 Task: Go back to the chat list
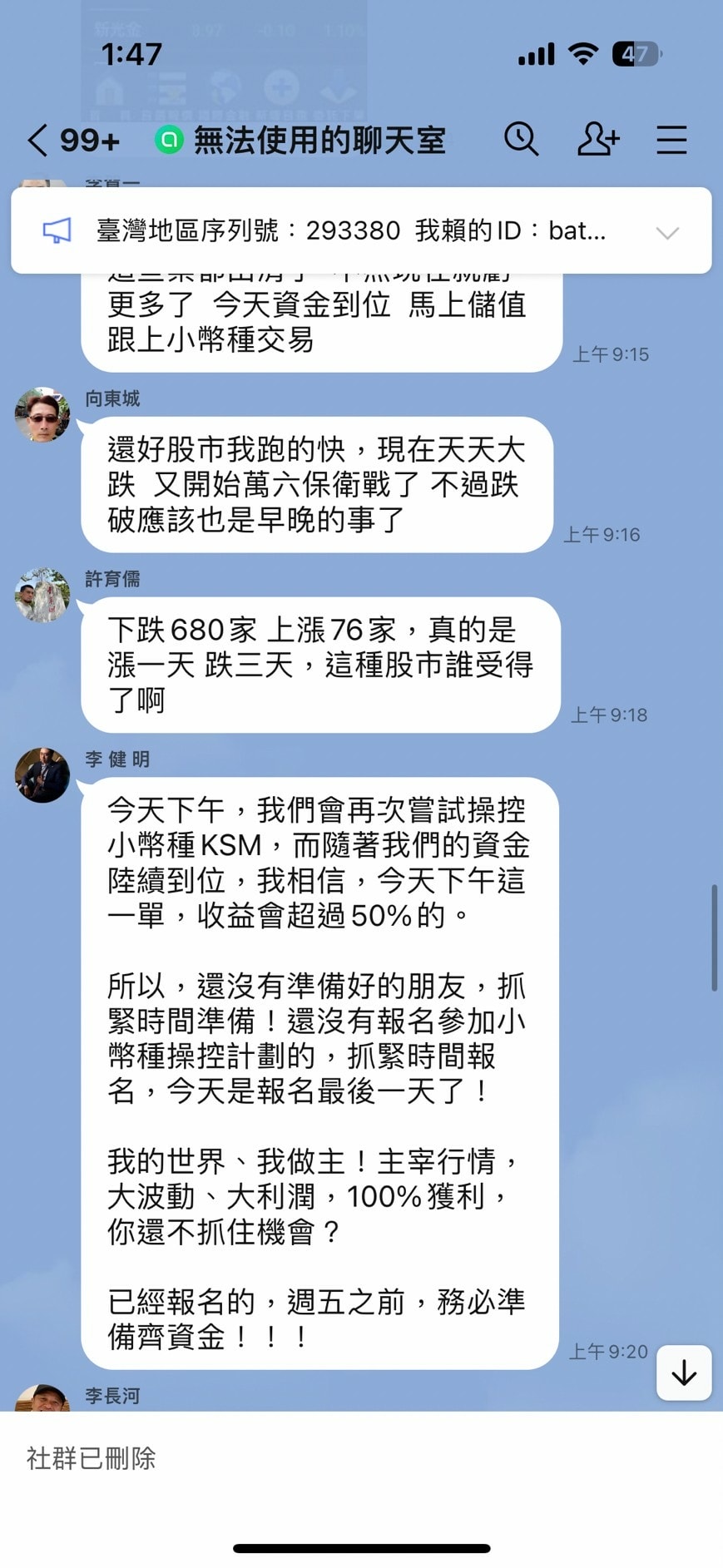[x=38, y=141]
